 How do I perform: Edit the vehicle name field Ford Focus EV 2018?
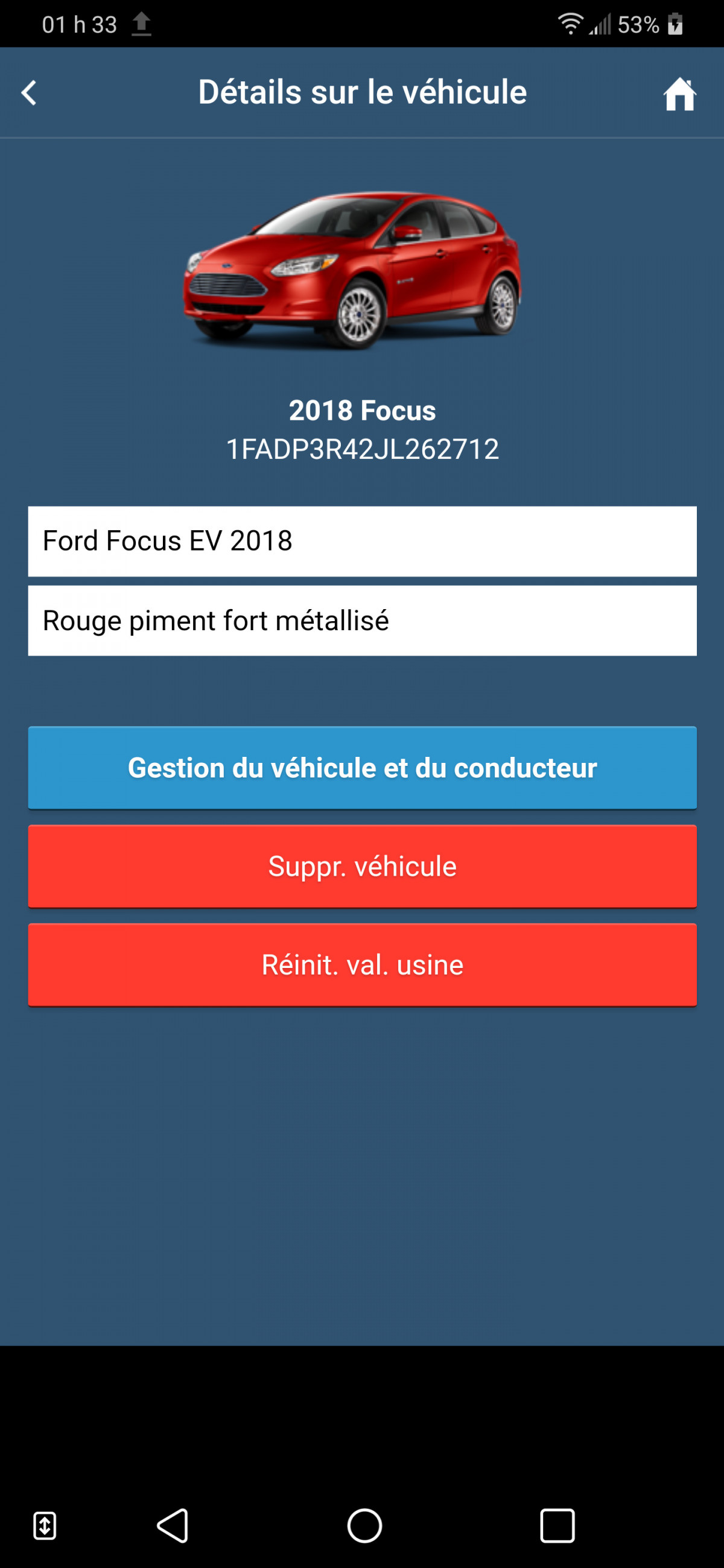[x=361, y=541]
